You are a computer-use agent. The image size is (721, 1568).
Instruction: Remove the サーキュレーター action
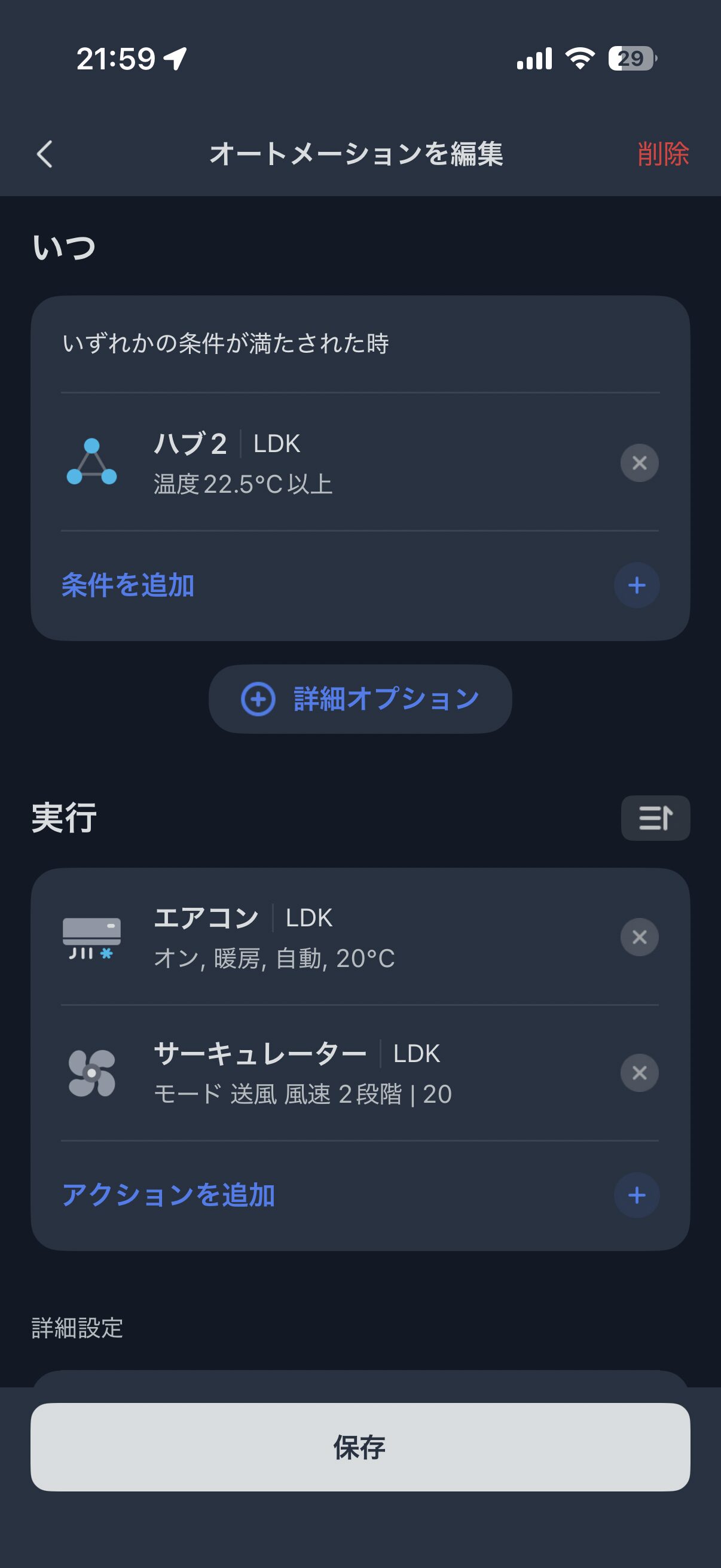point(639,1073)
